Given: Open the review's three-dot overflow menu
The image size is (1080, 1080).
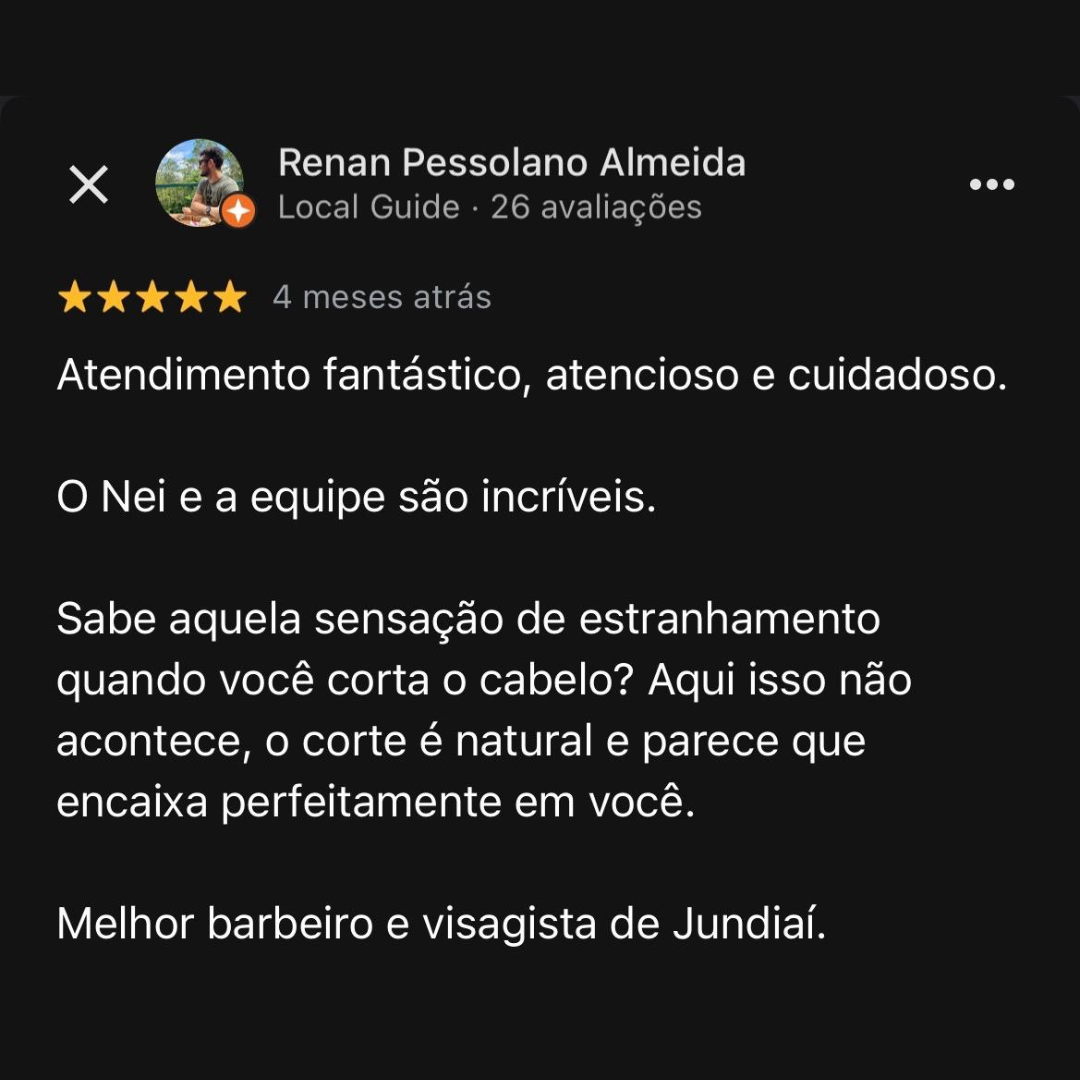Looking at the screenshot, I should (992, 184).
